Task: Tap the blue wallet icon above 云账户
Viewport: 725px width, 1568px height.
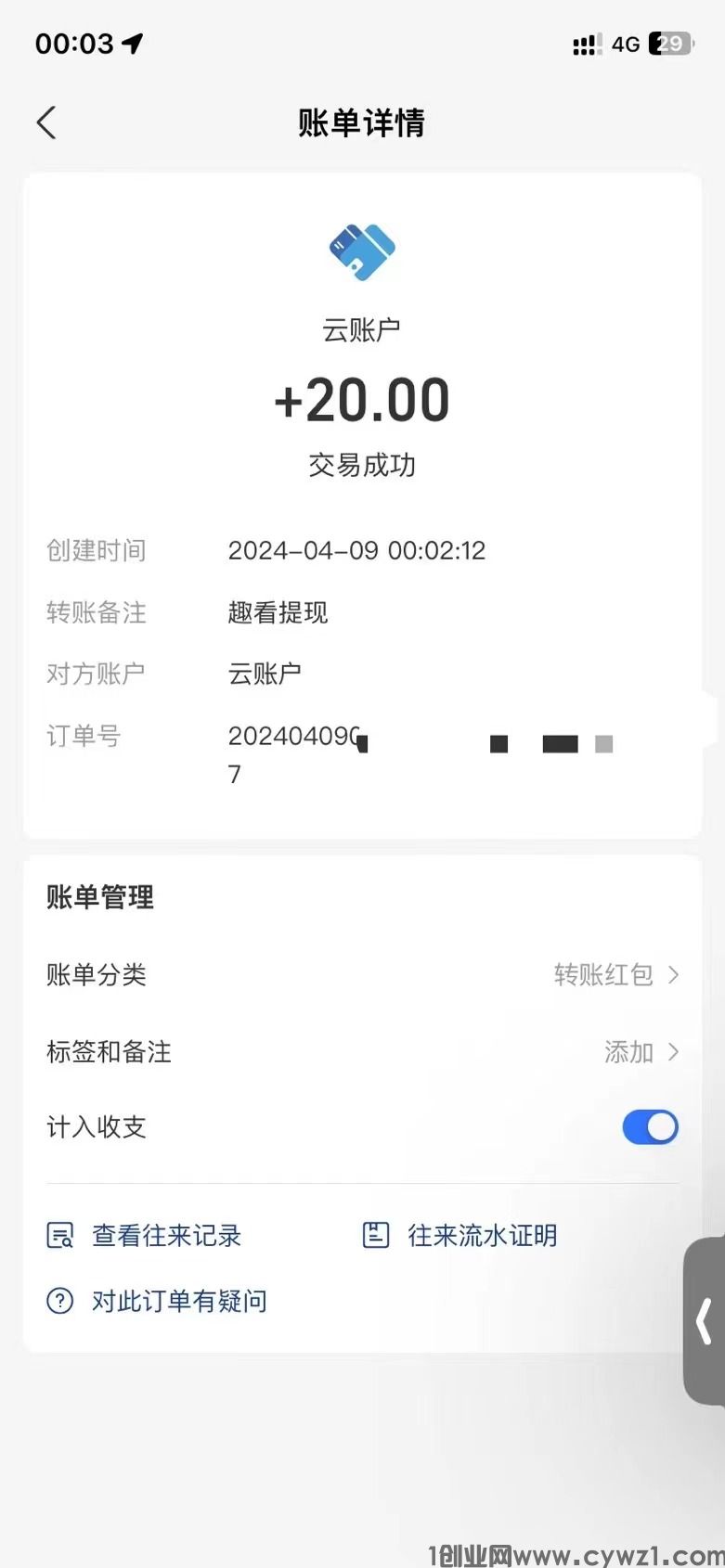Action: (x=361, y=249)
